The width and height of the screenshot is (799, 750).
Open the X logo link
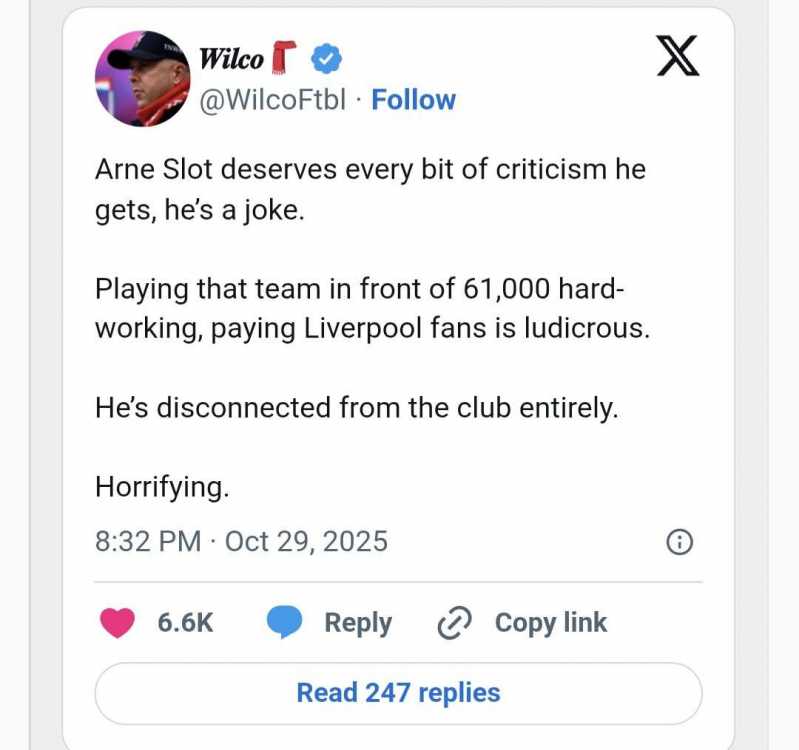(677, 58)
